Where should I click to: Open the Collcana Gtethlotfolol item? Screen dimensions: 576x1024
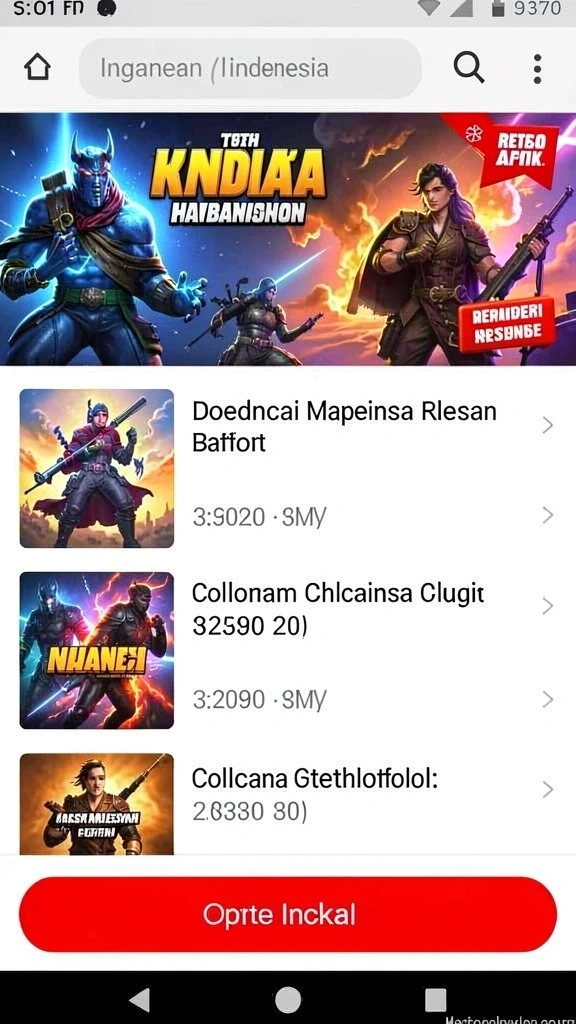(x=288, y=803)
